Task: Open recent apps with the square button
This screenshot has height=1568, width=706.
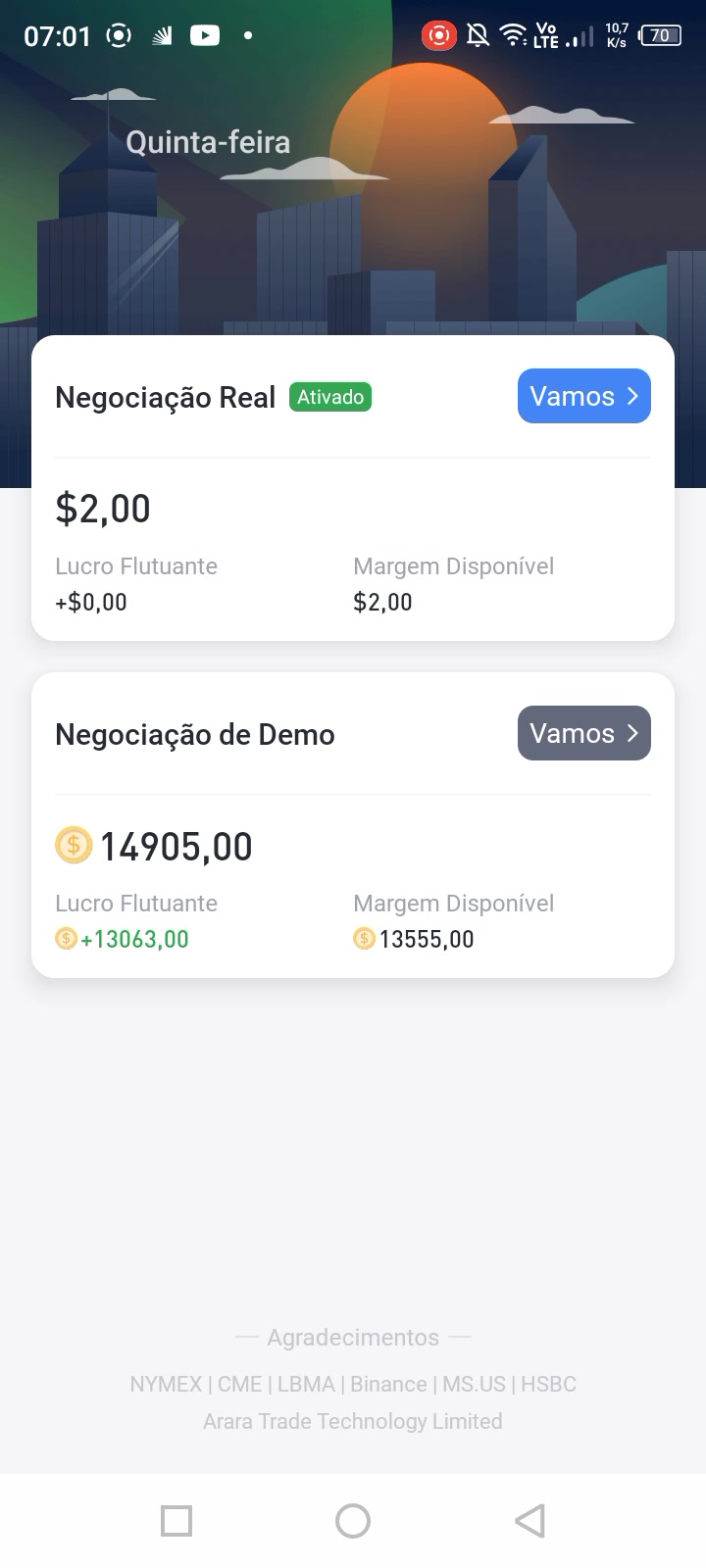Action: pos(176,1521)
